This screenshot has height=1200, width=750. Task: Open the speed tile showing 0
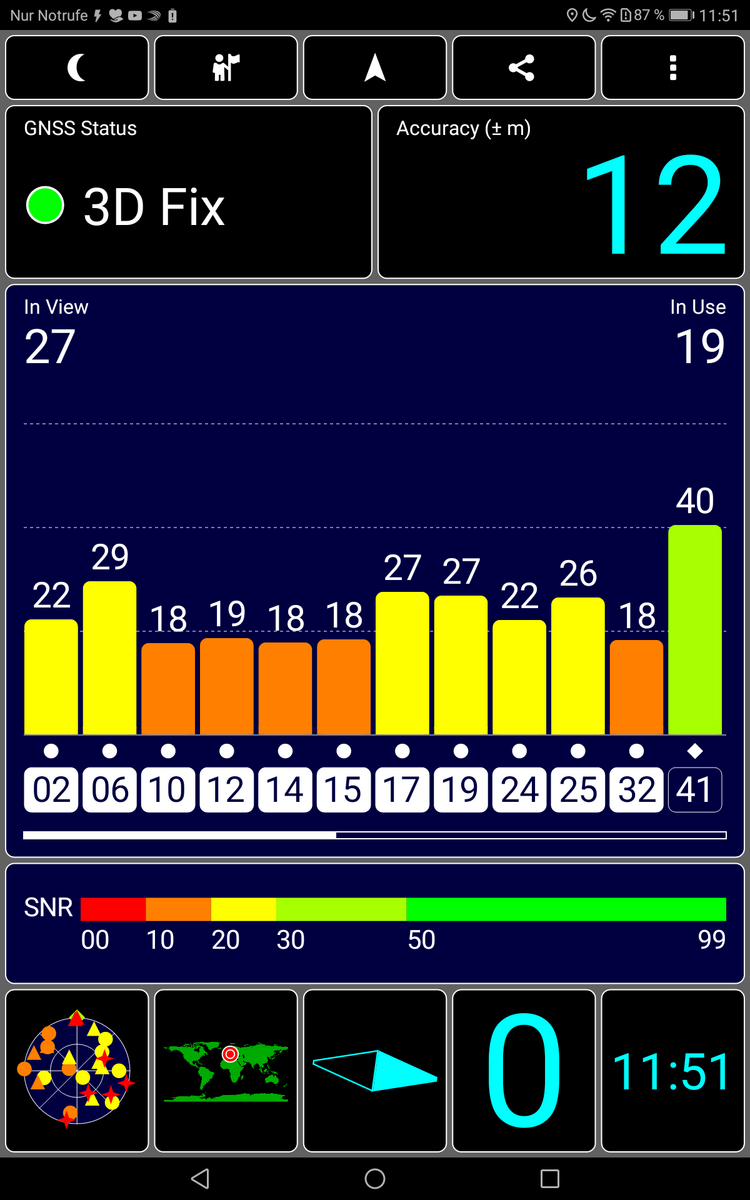pyautogui.click(x=523, y=1070)
